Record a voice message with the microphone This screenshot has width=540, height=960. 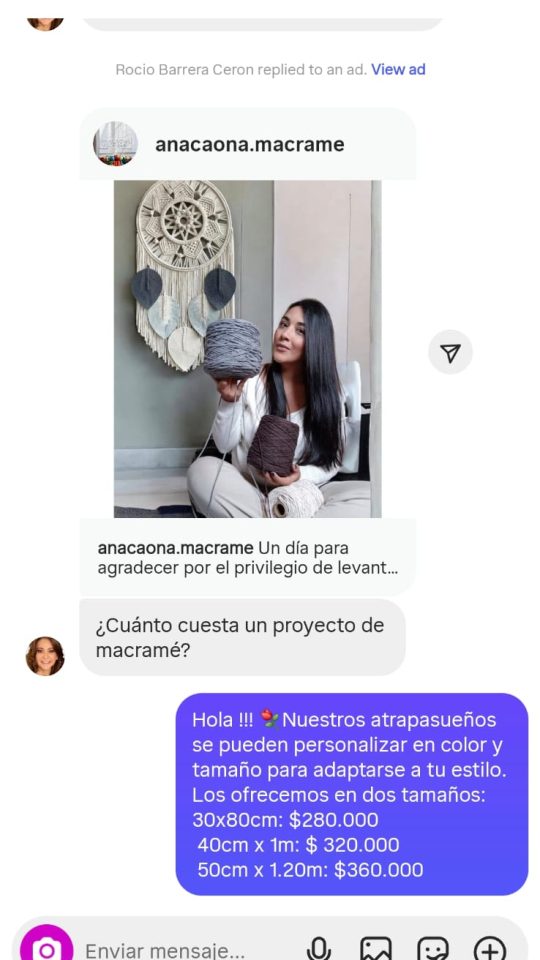pos(318,948)
